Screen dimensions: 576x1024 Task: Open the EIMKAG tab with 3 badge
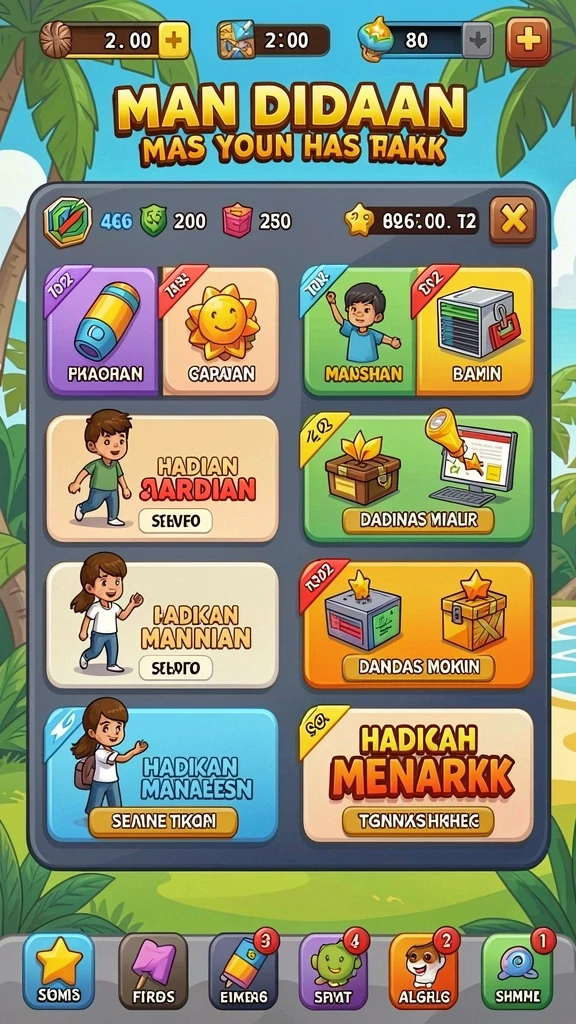(x=244, y=971)
